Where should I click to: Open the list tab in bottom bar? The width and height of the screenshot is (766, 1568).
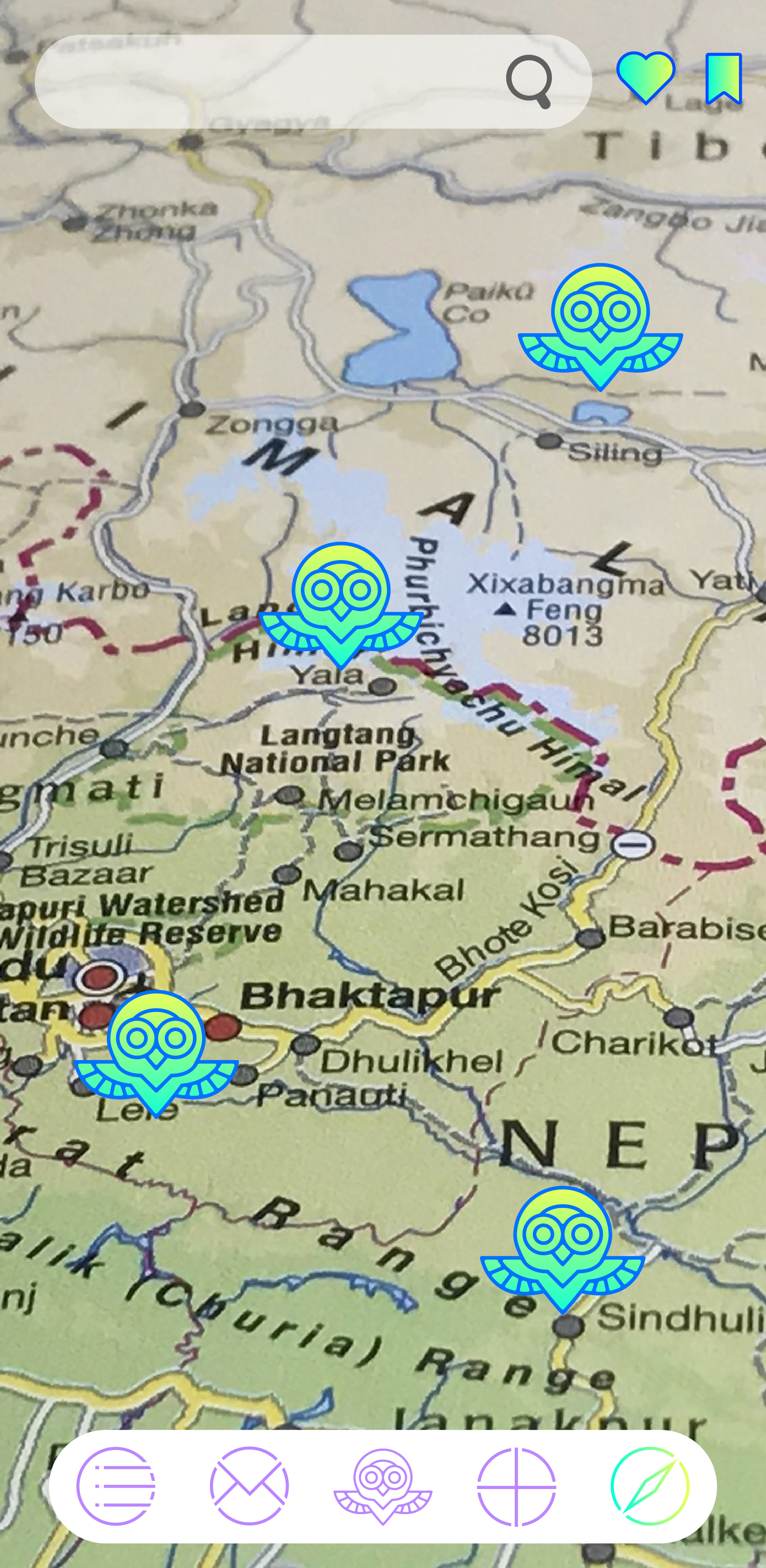tap(116, 1486)
